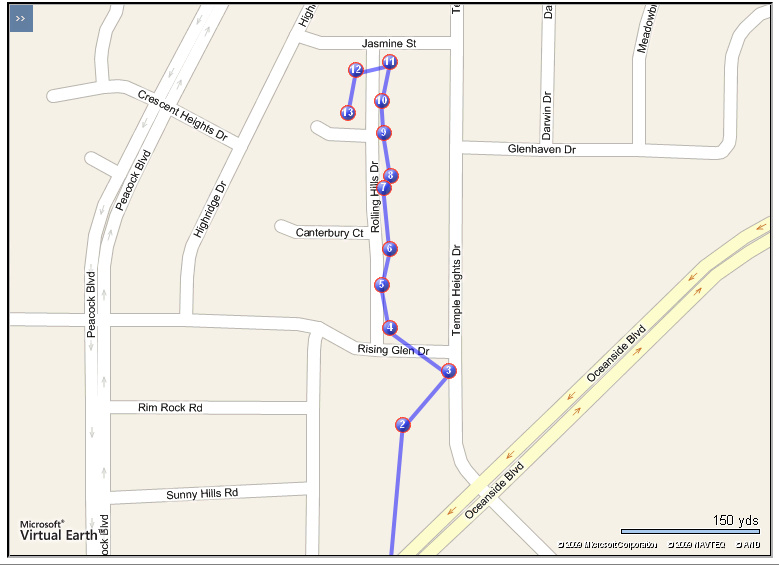Select route waypoint 5
The width and height of the screenshot is (779, 565).
click(381, 285)
